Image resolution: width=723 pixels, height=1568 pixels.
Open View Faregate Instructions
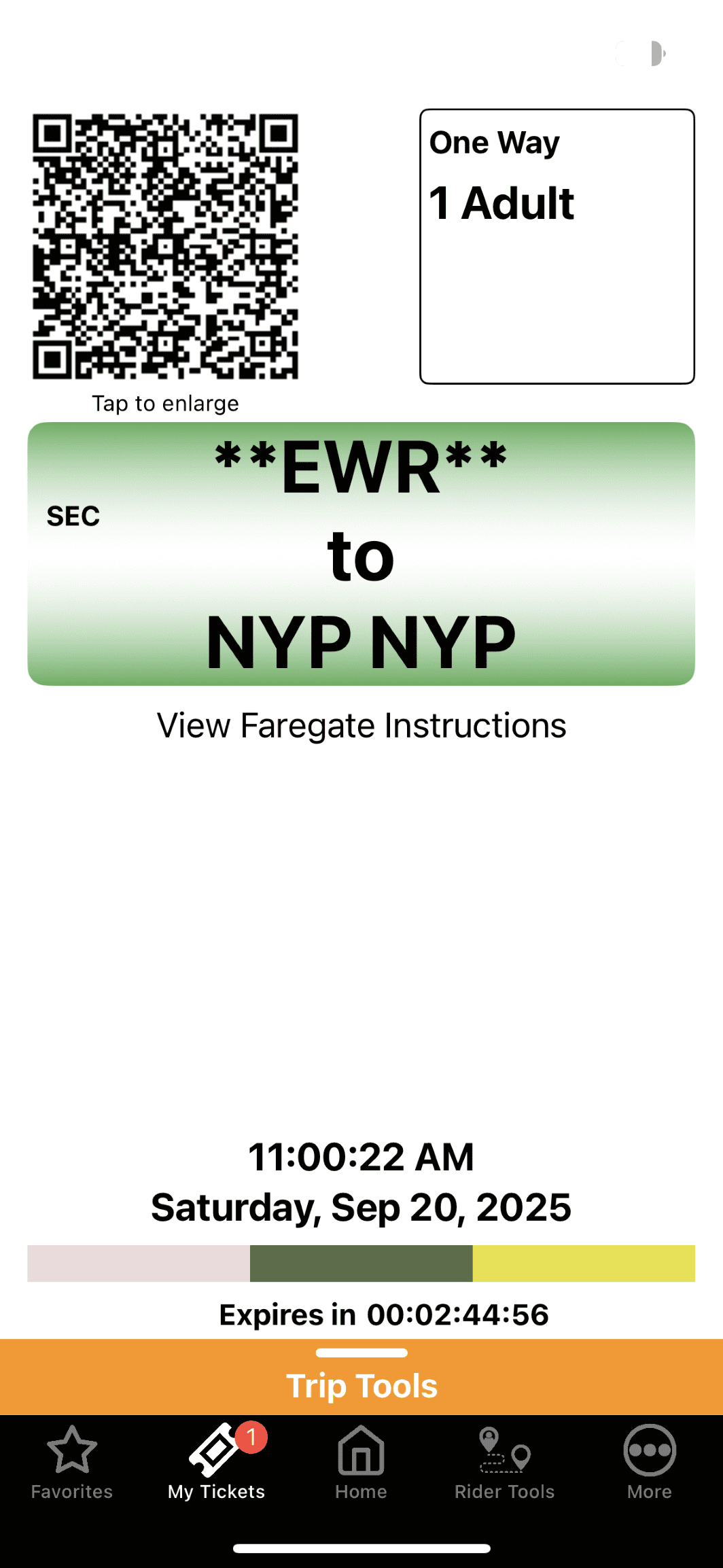[x=361, y=725]
